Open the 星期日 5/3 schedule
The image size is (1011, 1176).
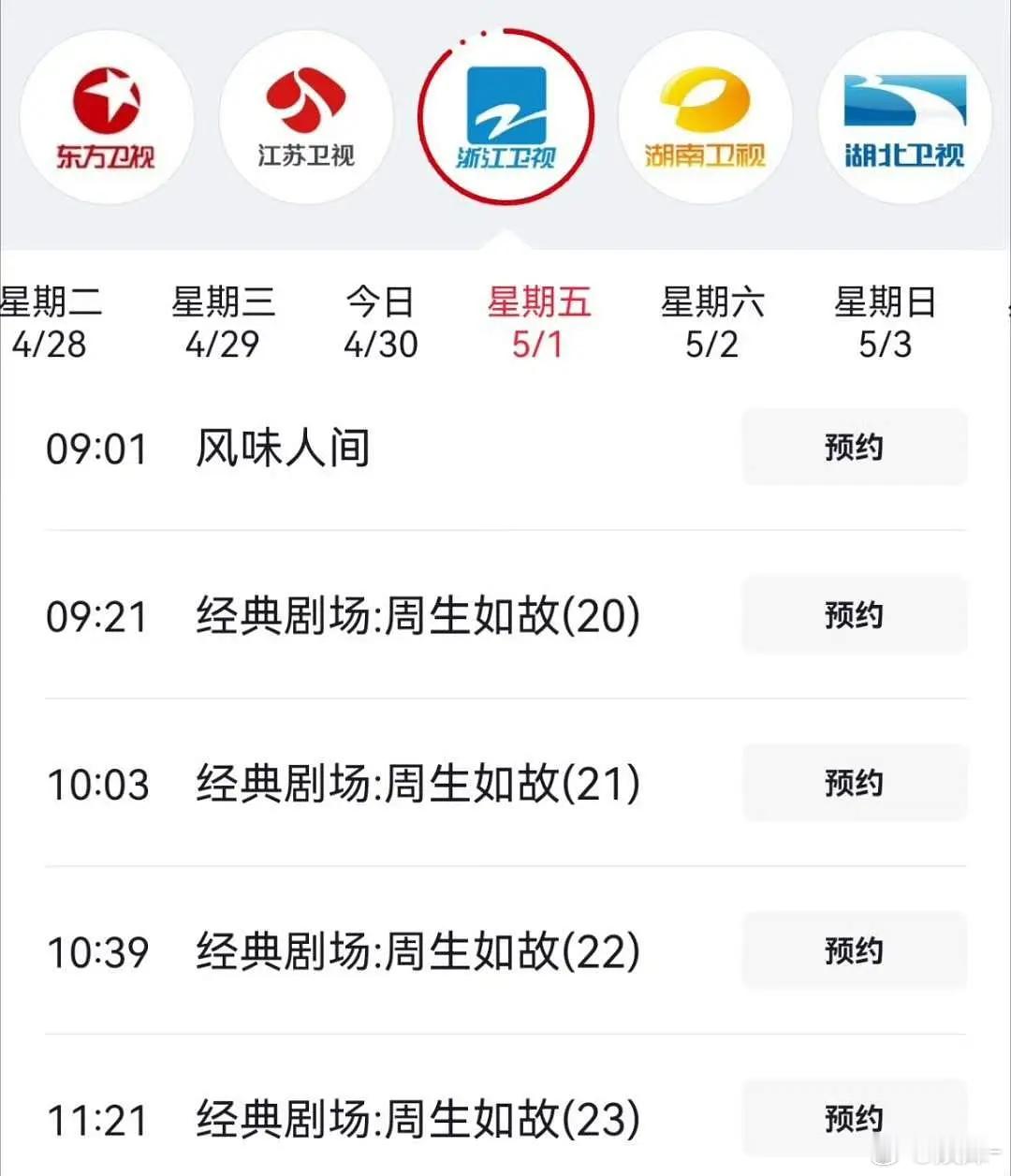[886, 323]
